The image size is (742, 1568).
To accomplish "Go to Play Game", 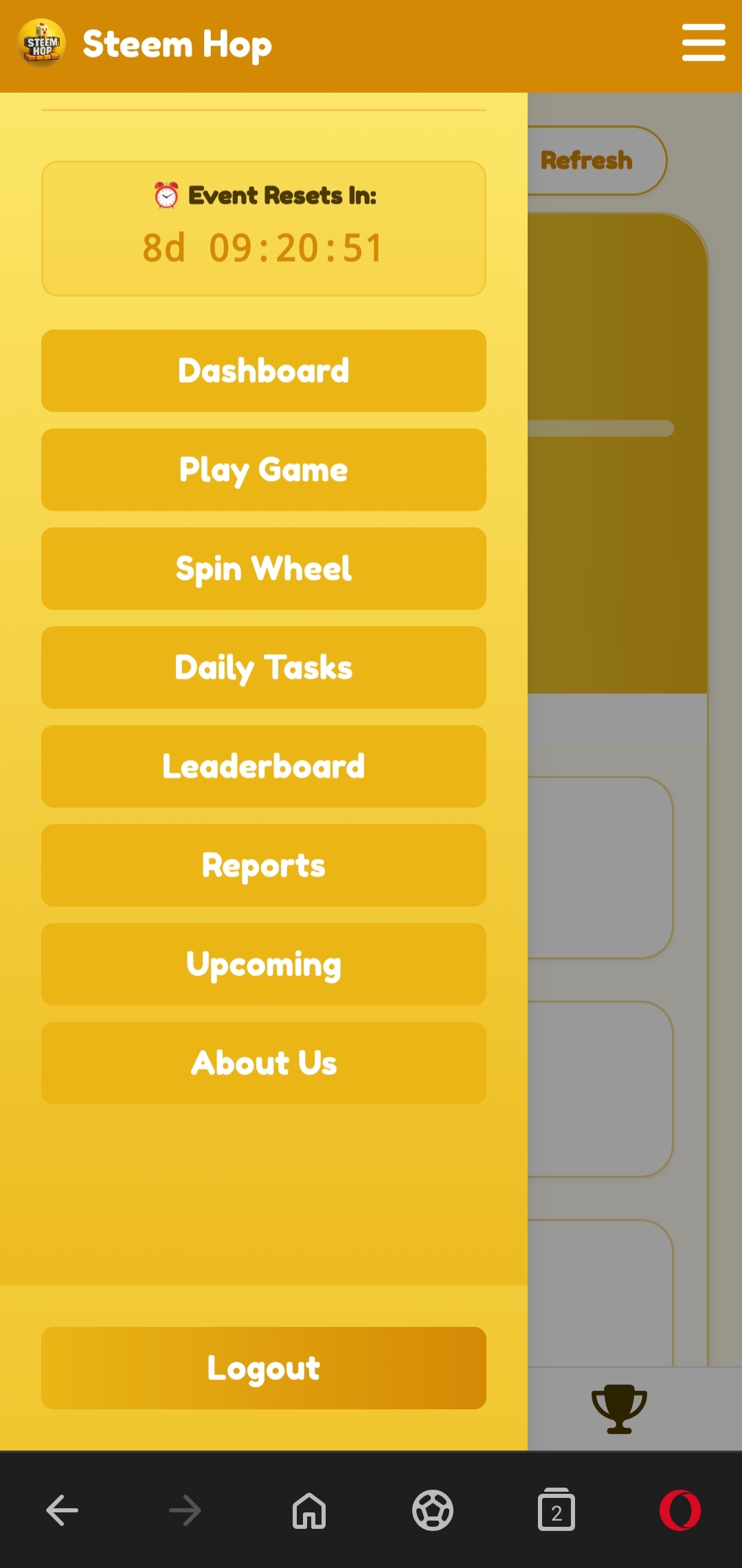I will pyautogui.click(x=264, y=470).
